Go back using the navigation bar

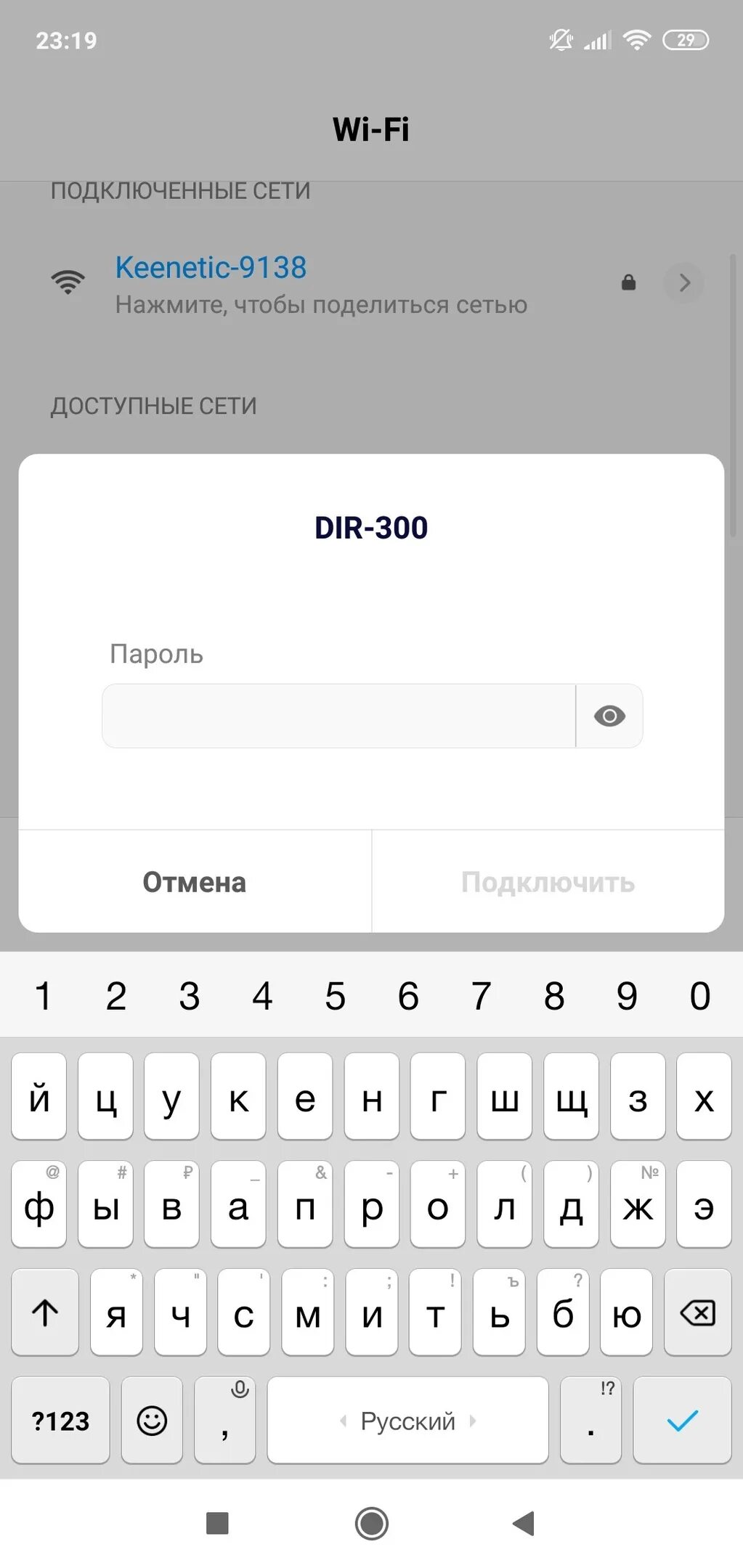click(524, 1523)
